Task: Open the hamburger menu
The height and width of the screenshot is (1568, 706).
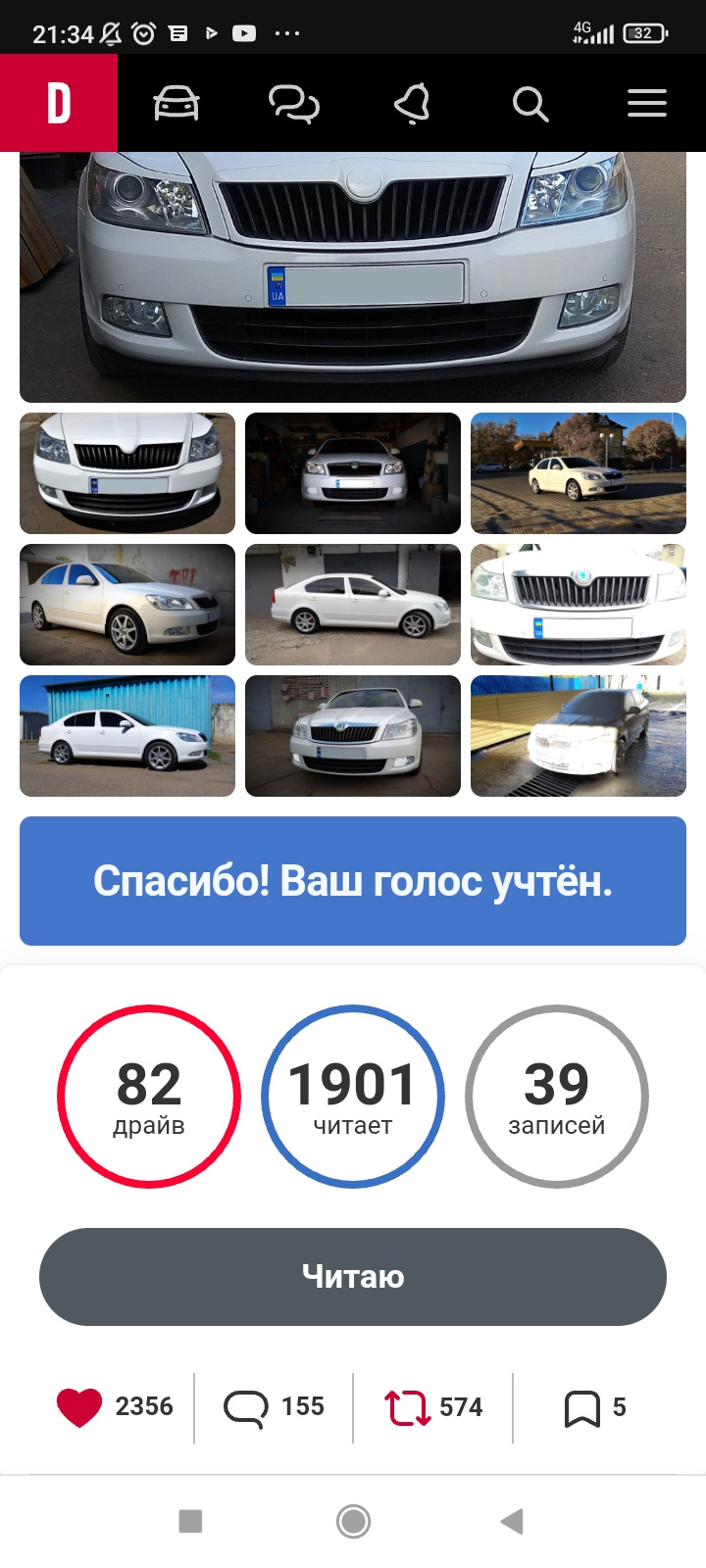Action: pyautogui.click(x=647, y=103)
